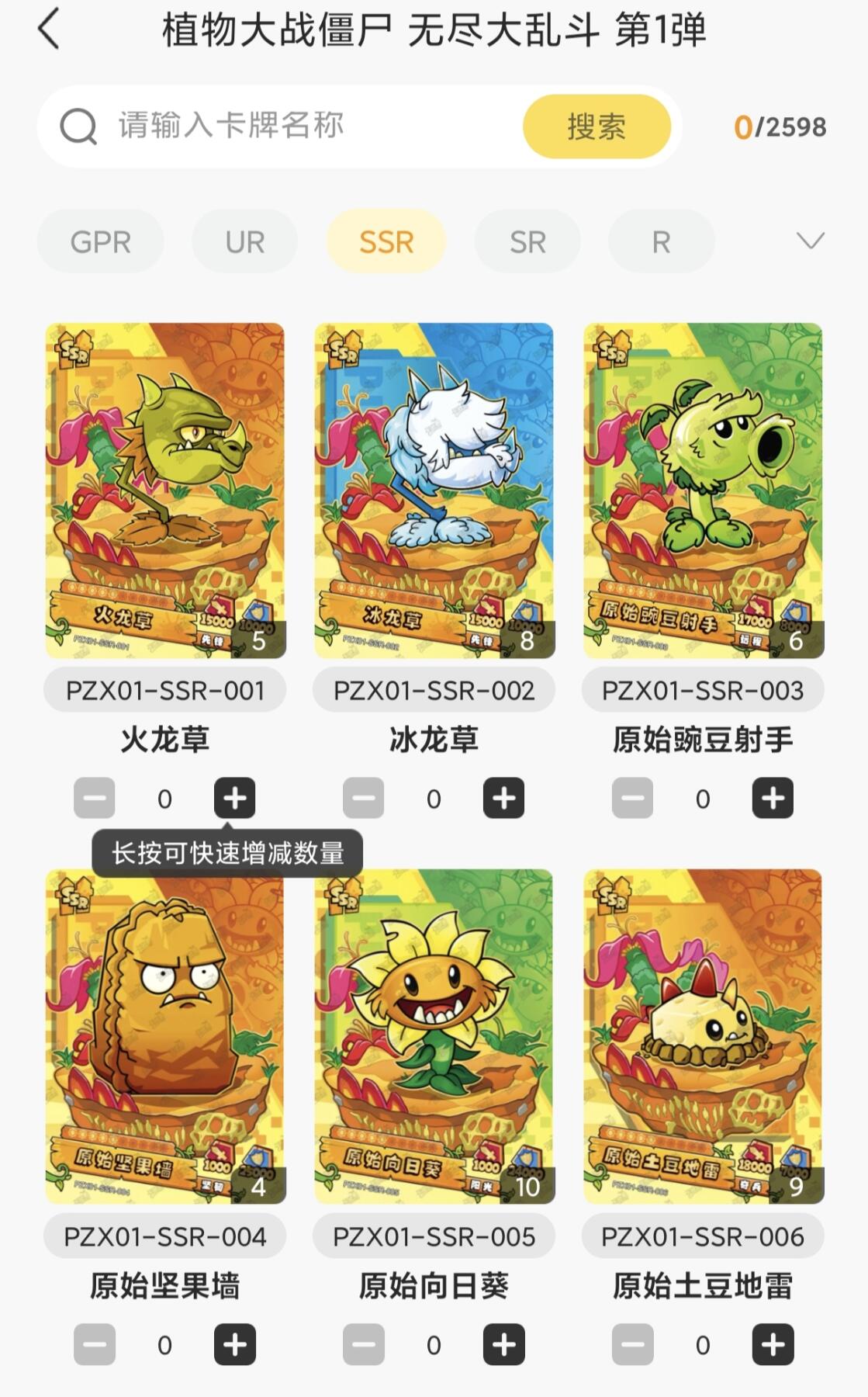Add one 冰龙草 card
This screenshot has height=1397, width=868.
503,798
